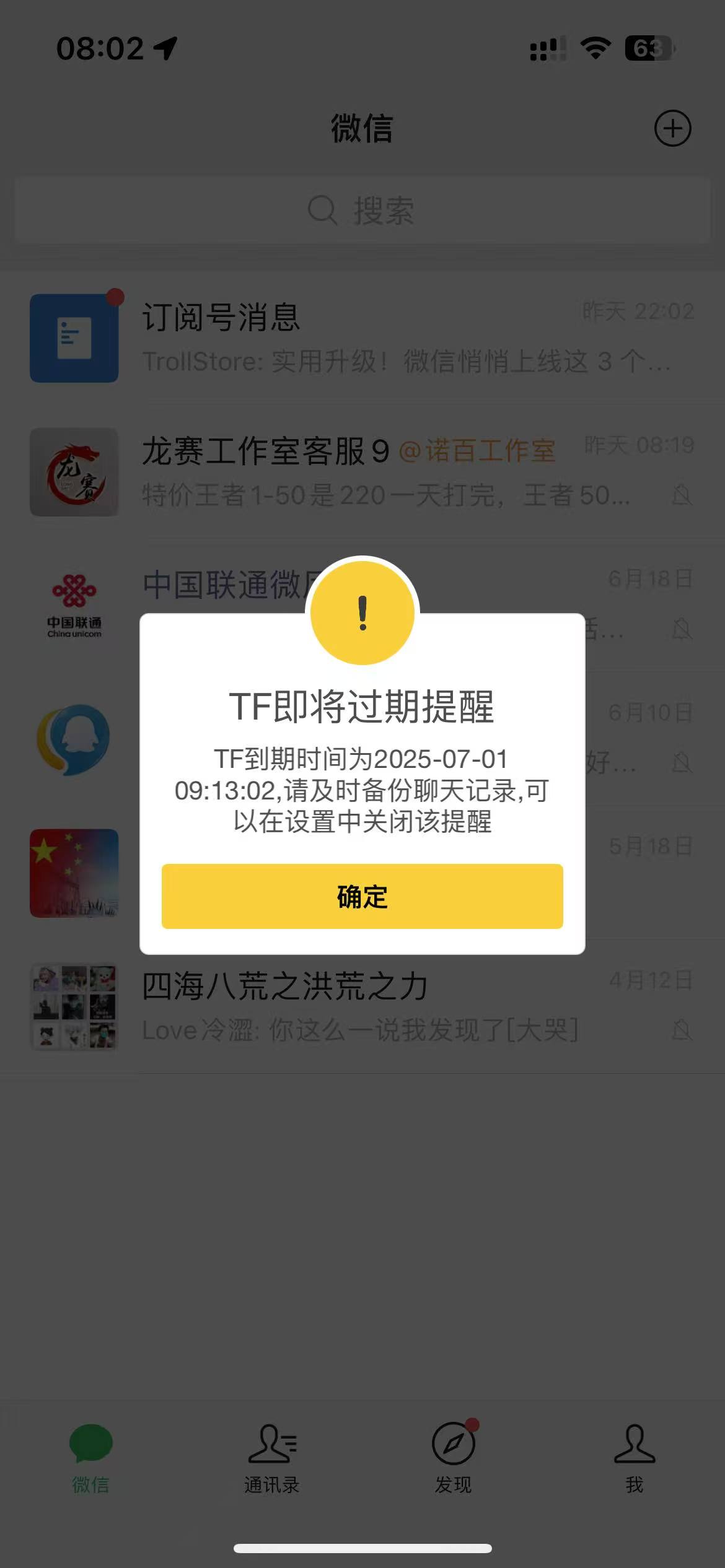725x1568 pixels.
Task: Open the 龙赛工作室客服9 dragon avatar
Action: click(x=74, y=472)
